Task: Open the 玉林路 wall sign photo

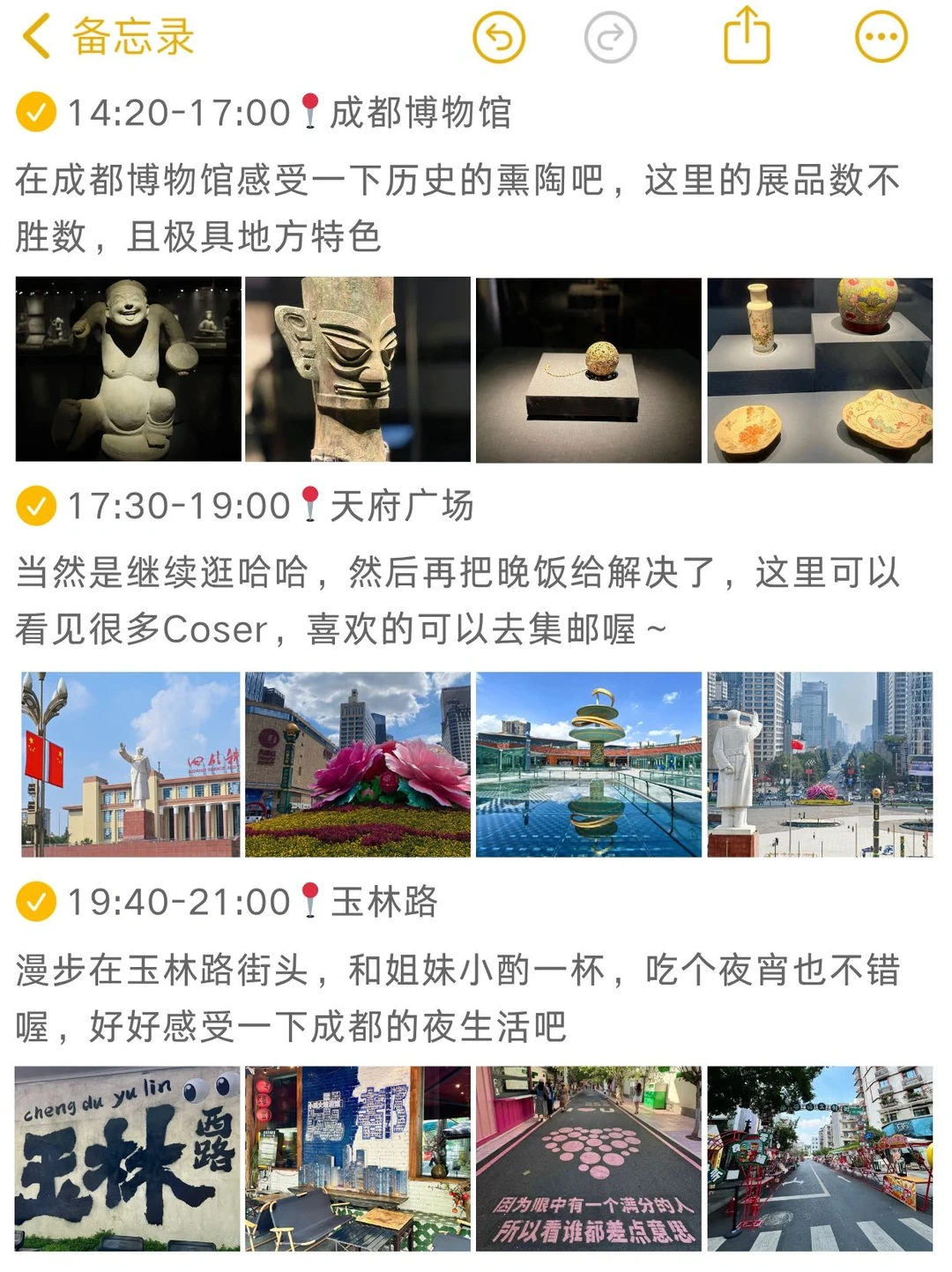Action: point(128,1158)
